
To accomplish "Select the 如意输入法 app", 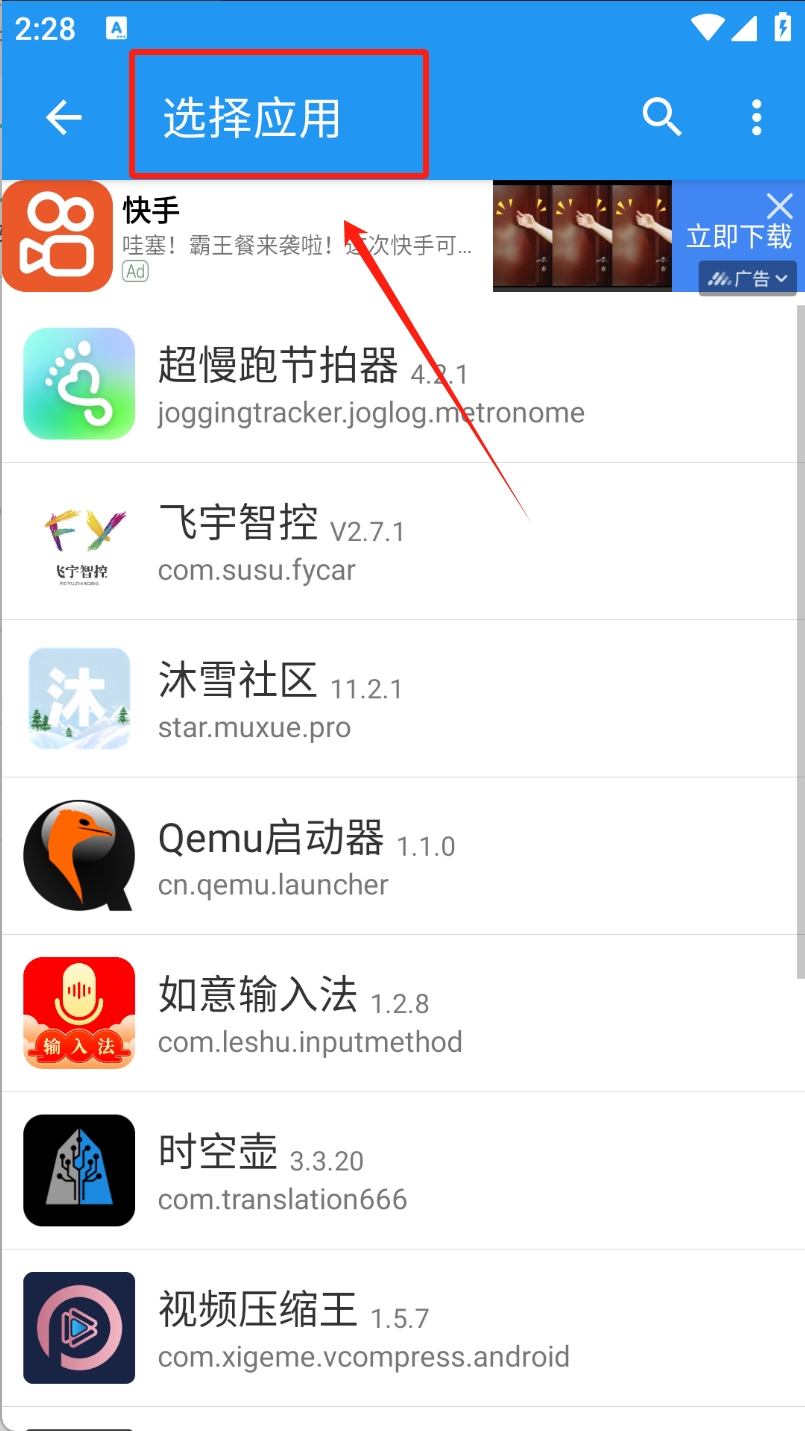I will pos(400,1012).
